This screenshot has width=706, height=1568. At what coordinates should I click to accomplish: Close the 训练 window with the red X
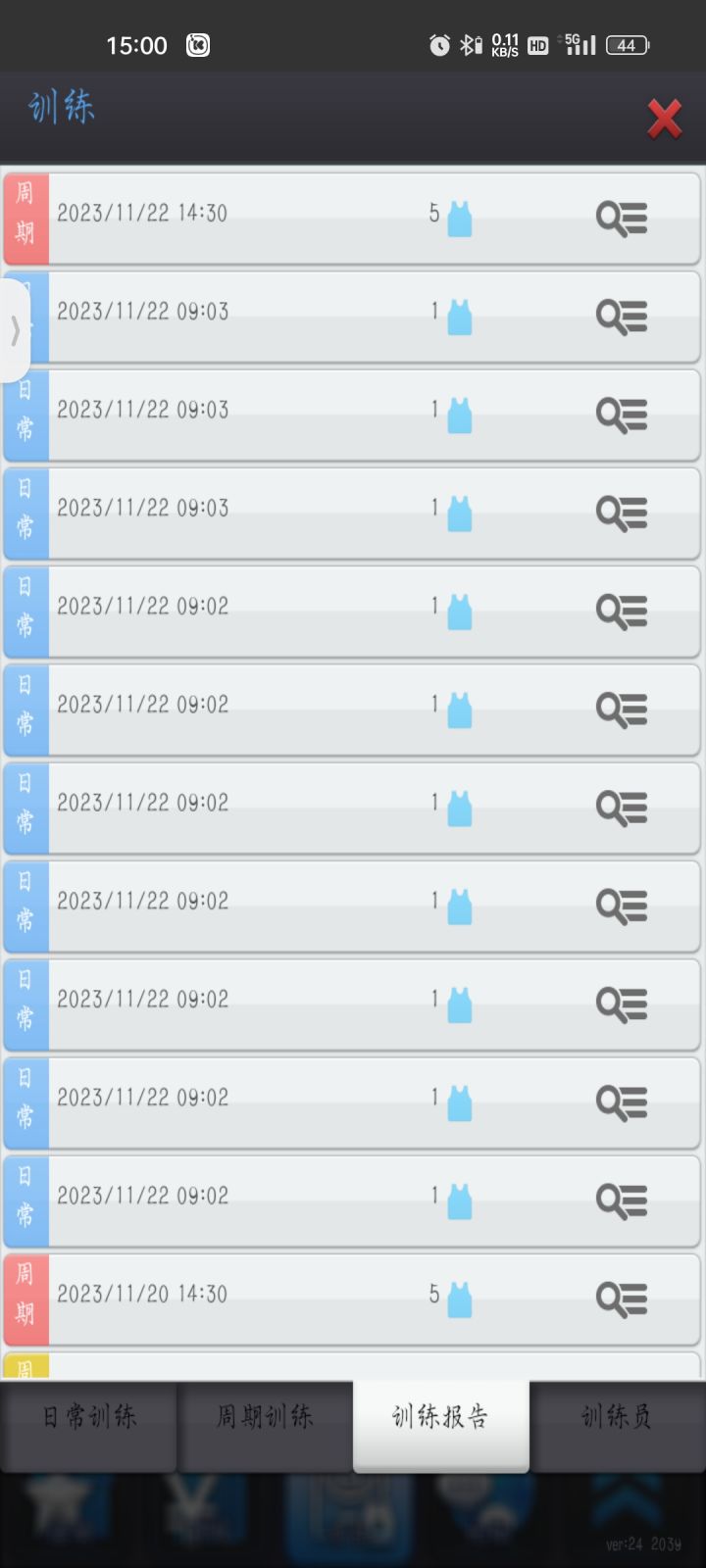point(664,120)
